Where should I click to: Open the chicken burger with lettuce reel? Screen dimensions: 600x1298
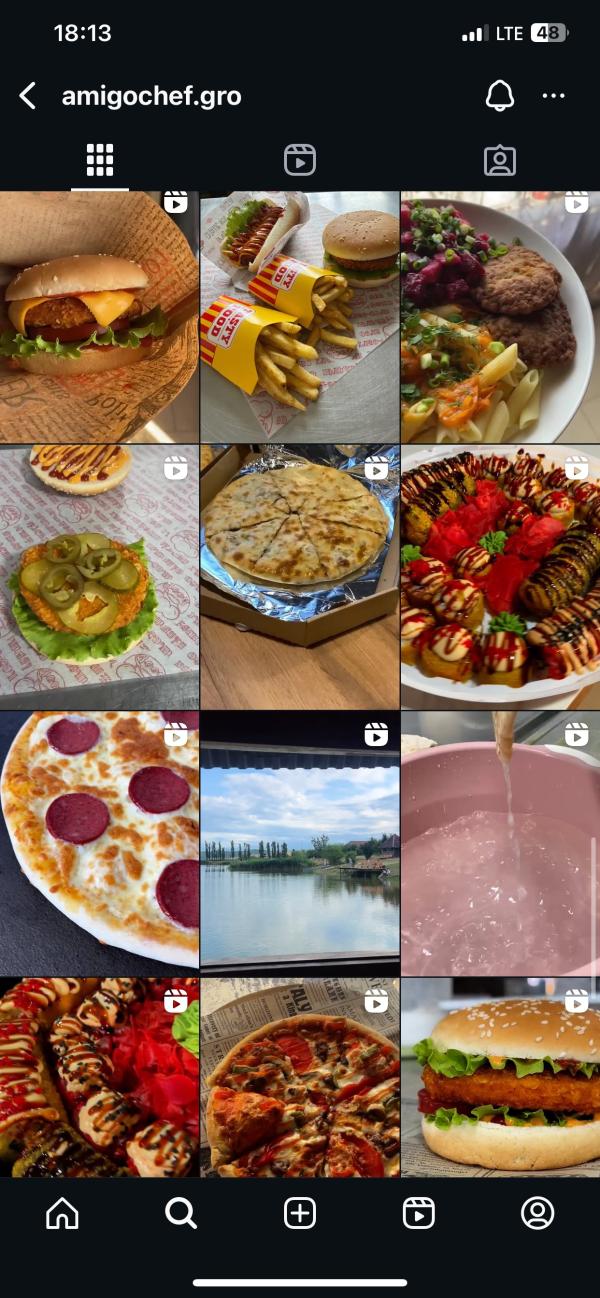click(500, 1077)
